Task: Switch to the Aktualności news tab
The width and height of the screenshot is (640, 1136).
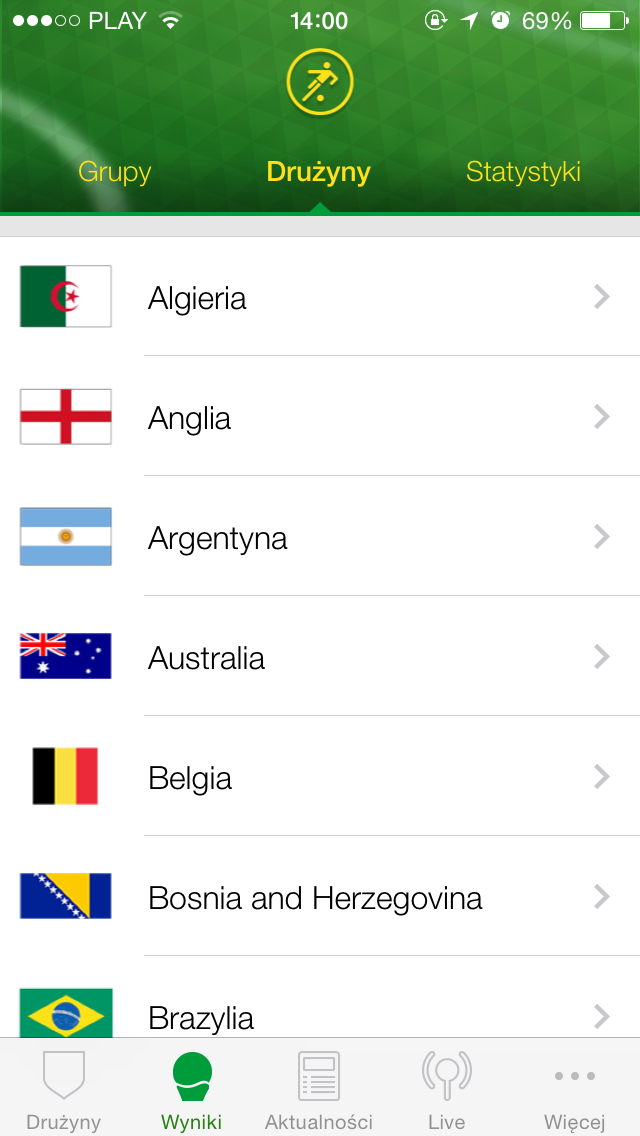Action: coord(319,1088)
